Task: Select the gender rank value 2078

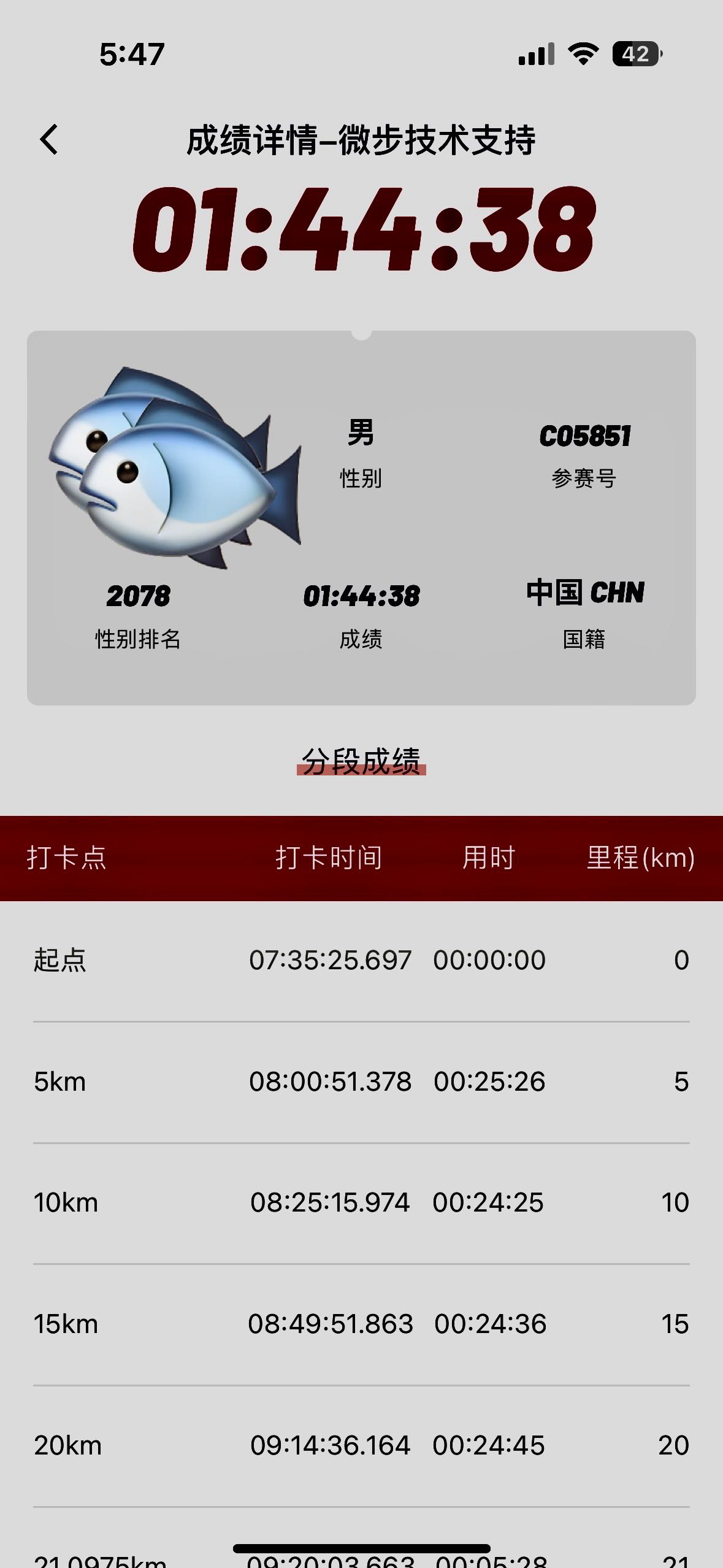Action: click(x=136, y=594)
